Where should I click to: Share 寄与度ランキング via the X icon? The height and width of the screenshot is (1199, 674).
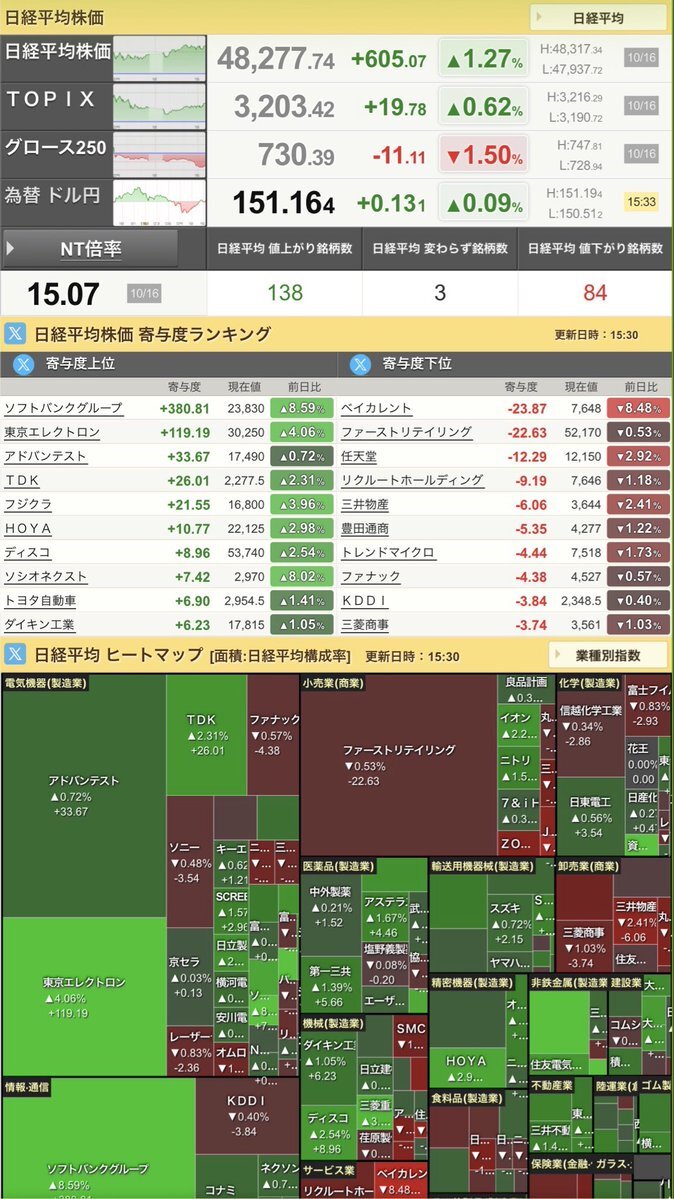click(x=16, y=334)
